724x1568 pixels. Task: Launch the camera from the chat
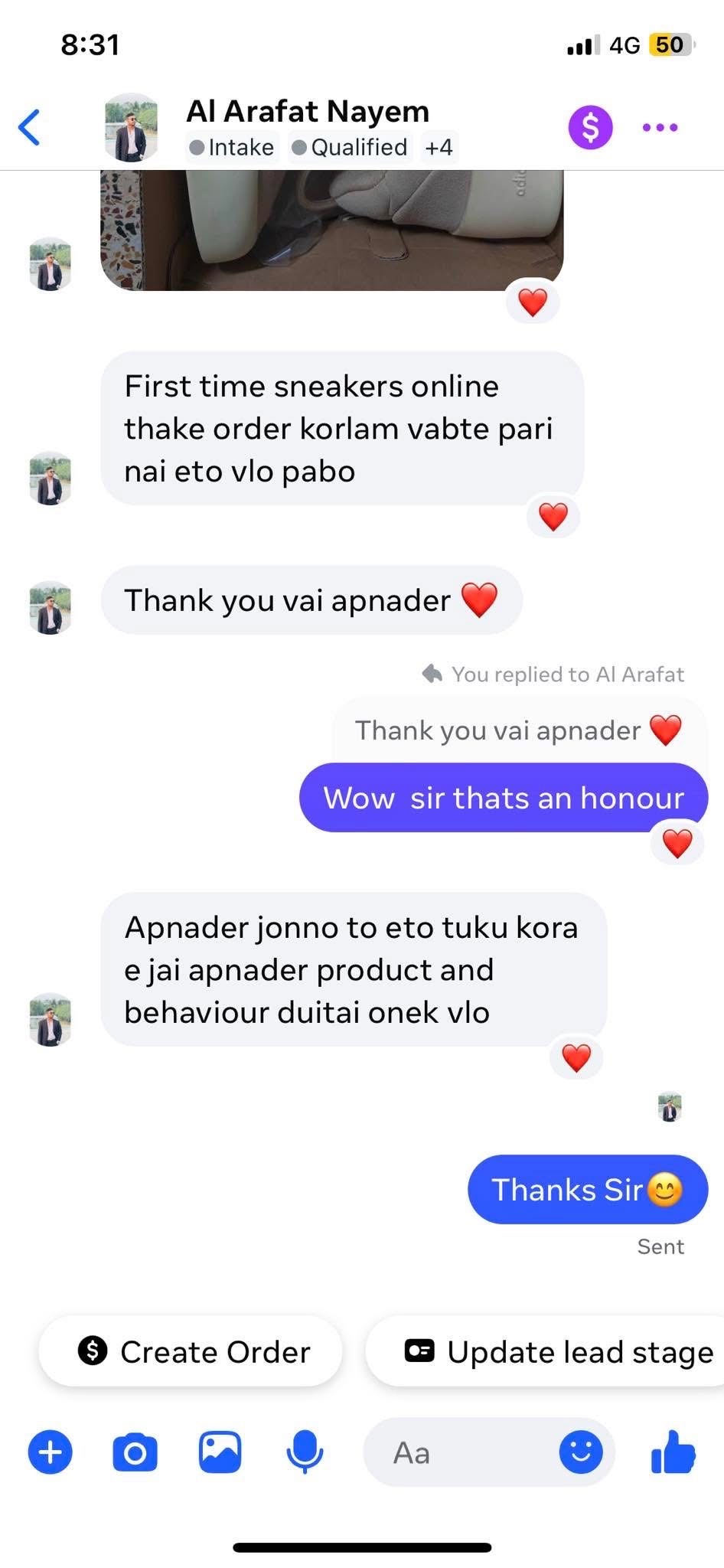[x=135, y=1452]
